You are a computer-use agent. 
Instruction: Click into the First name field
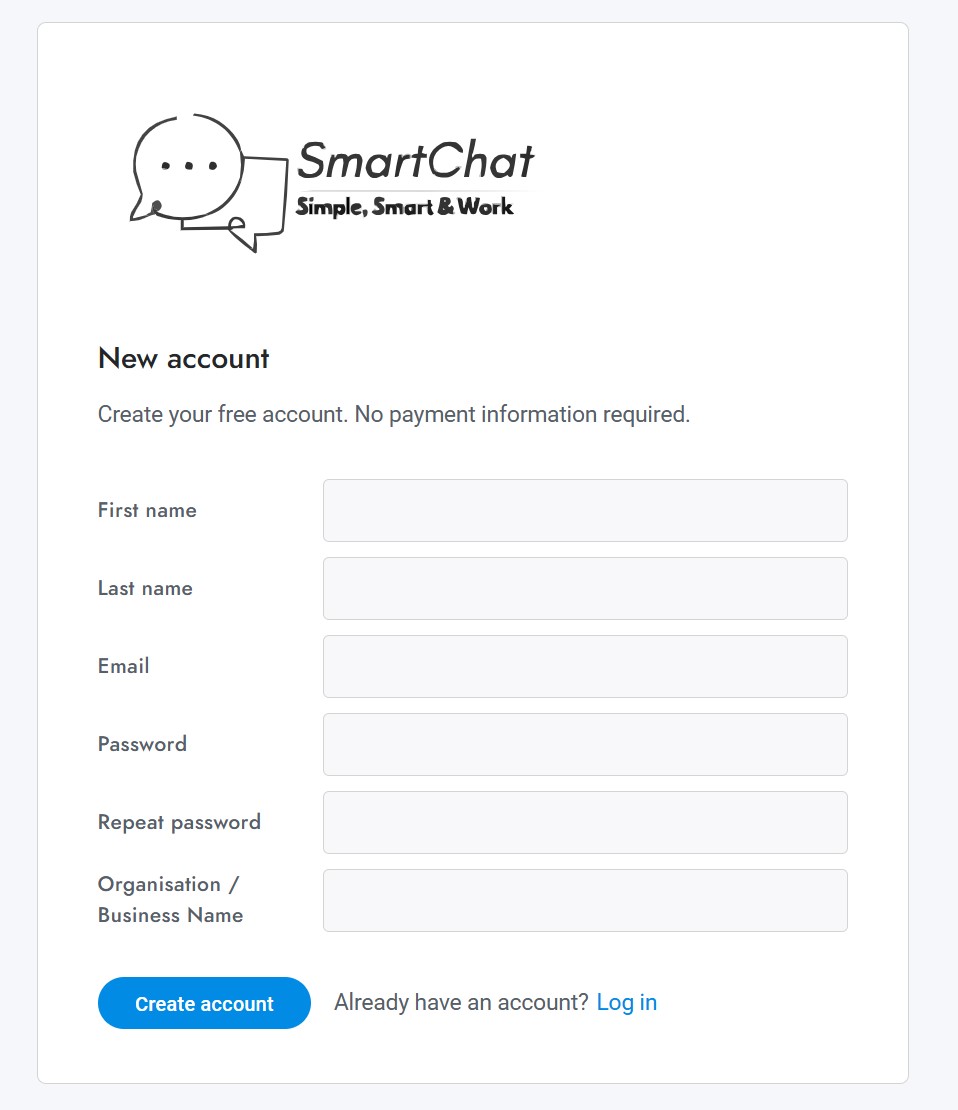click(585, 510)
